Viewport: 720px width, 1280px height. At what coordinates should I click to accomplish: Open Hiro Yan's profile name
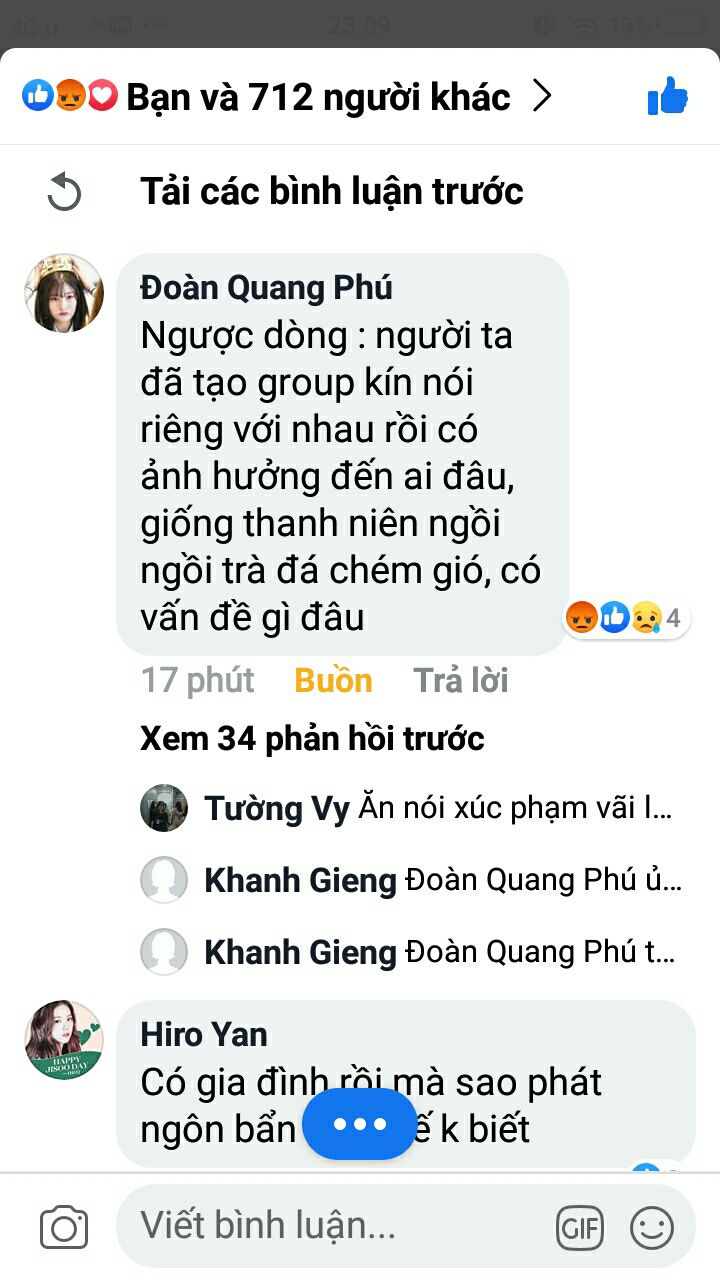click(204, 1034)
